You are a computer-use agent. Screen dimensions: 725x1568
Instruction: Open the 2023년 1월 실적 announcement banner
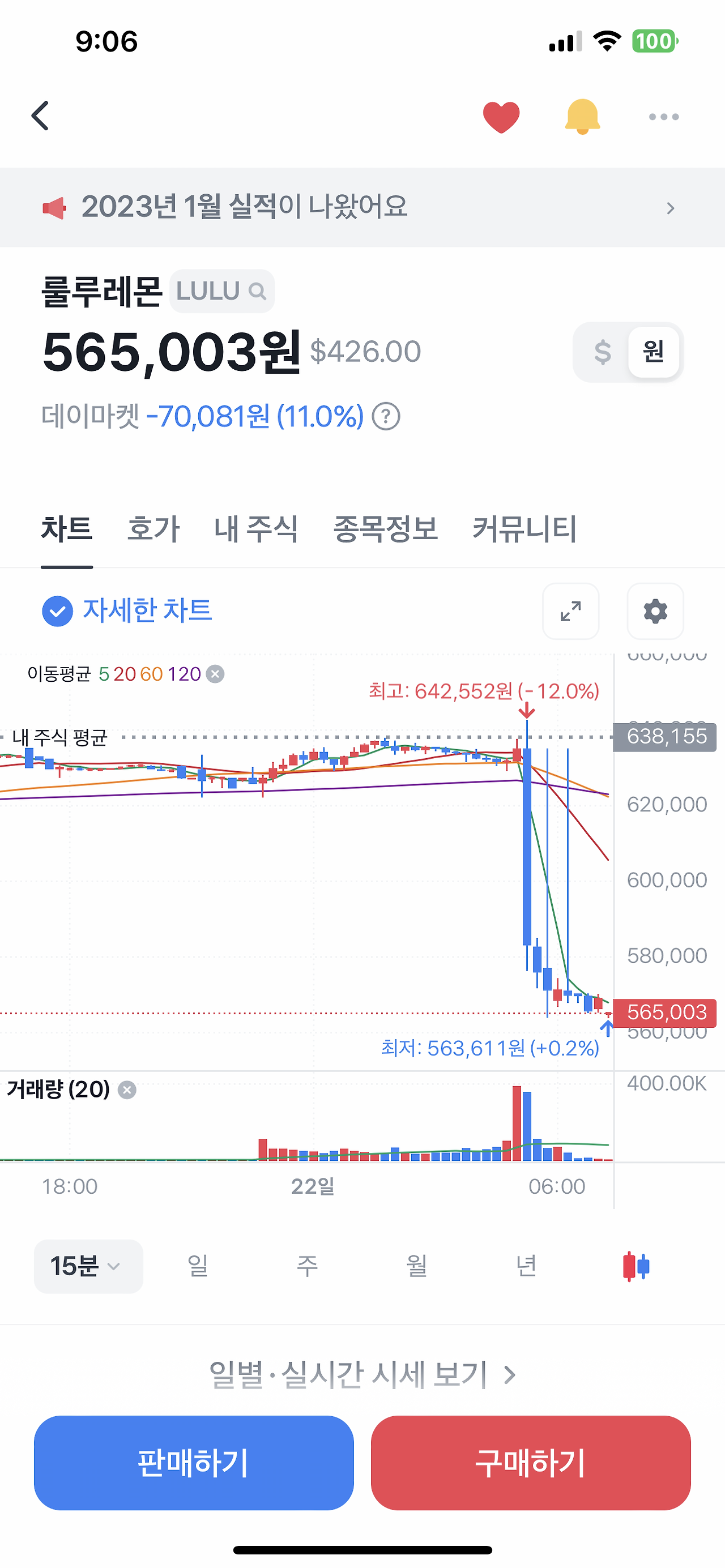[362, 208]
